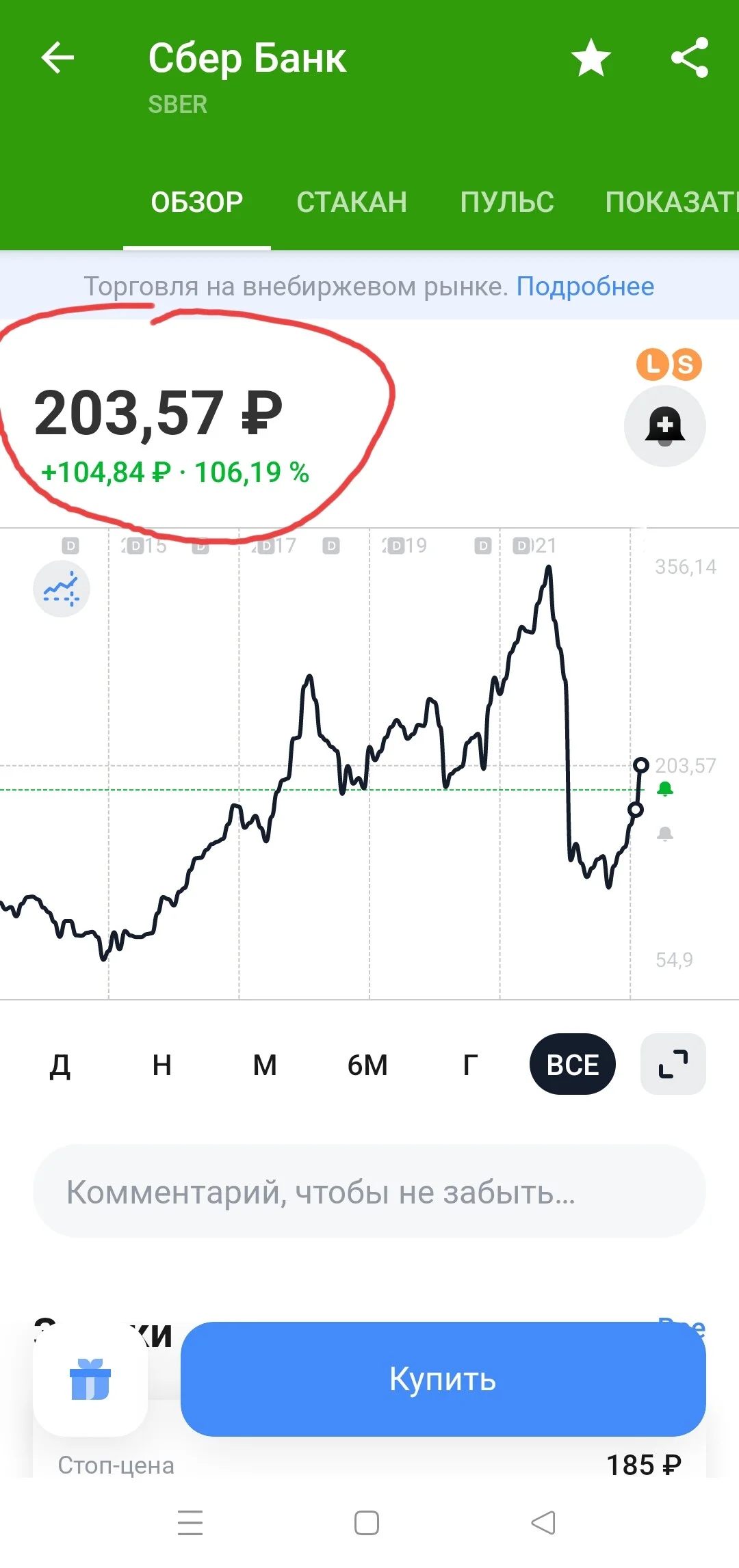The height and width of the screenshot is (1568, 739).
Task: Go back using the header arrow
Action: pyautogui.click(x=57, y=57)
